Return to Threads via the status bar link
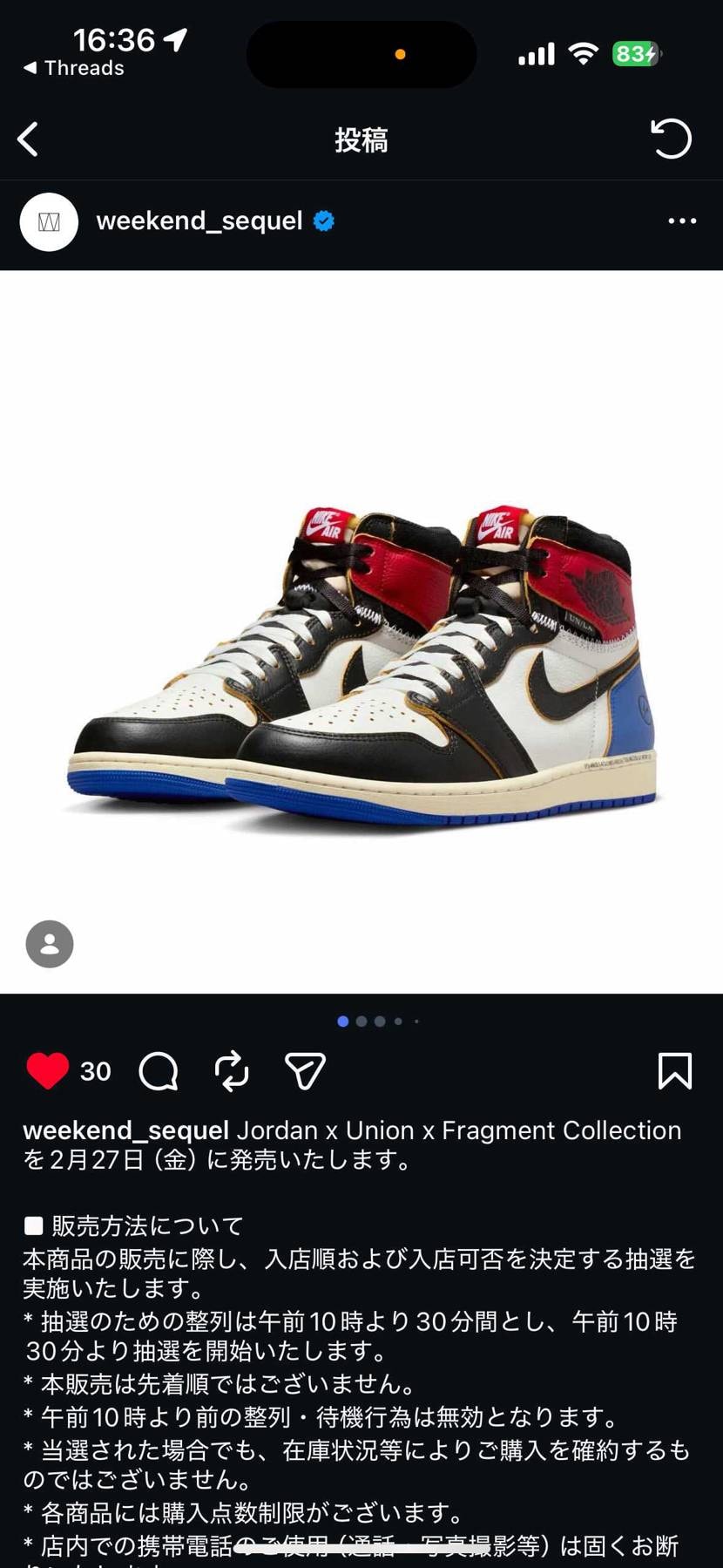723x1568 pixels. pos(74,68)
